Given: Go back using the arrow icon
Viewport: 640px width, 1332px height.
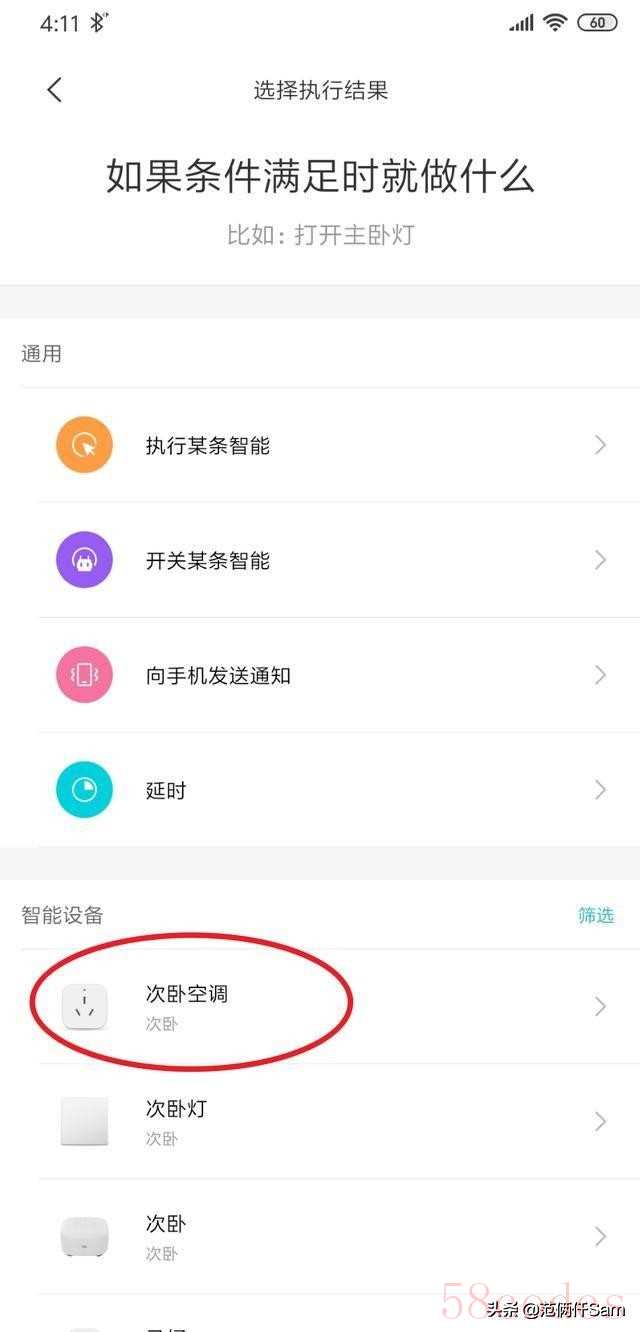Looking at the screenshot, I should (55, 90).
